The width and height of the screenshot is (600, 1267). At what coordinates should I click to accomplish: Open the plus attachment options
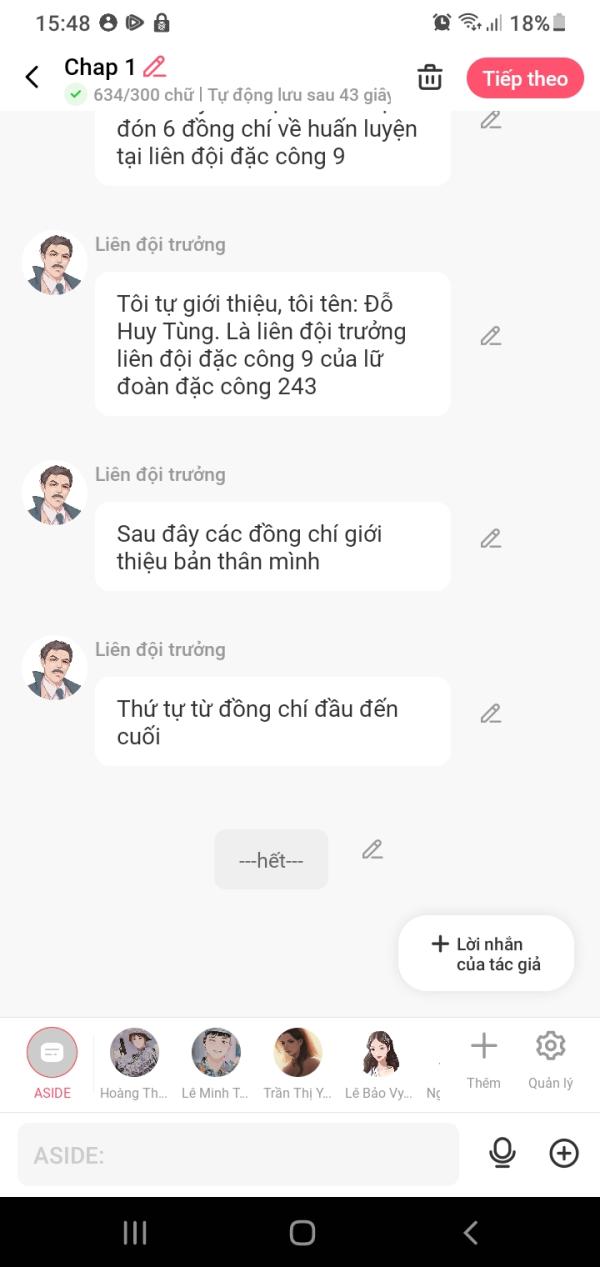click(564, 1153)
